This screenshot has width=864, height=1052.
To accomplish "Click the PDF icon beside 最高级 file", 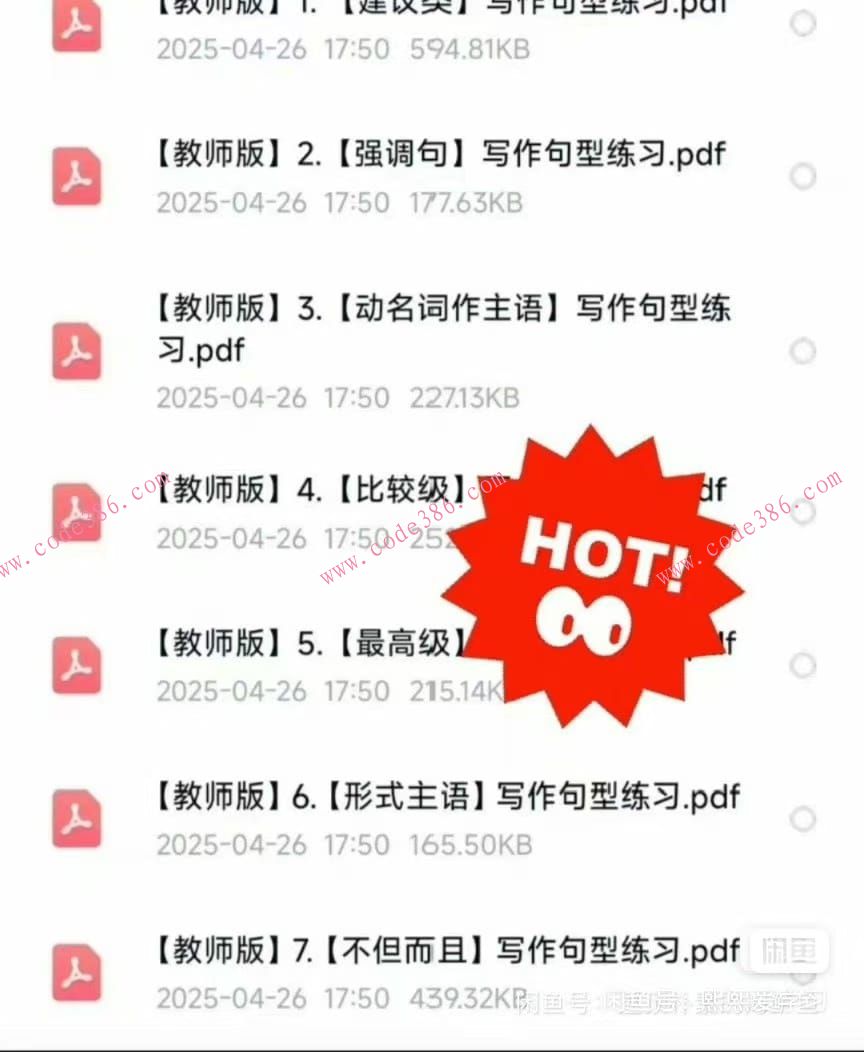I will [76, 666].
